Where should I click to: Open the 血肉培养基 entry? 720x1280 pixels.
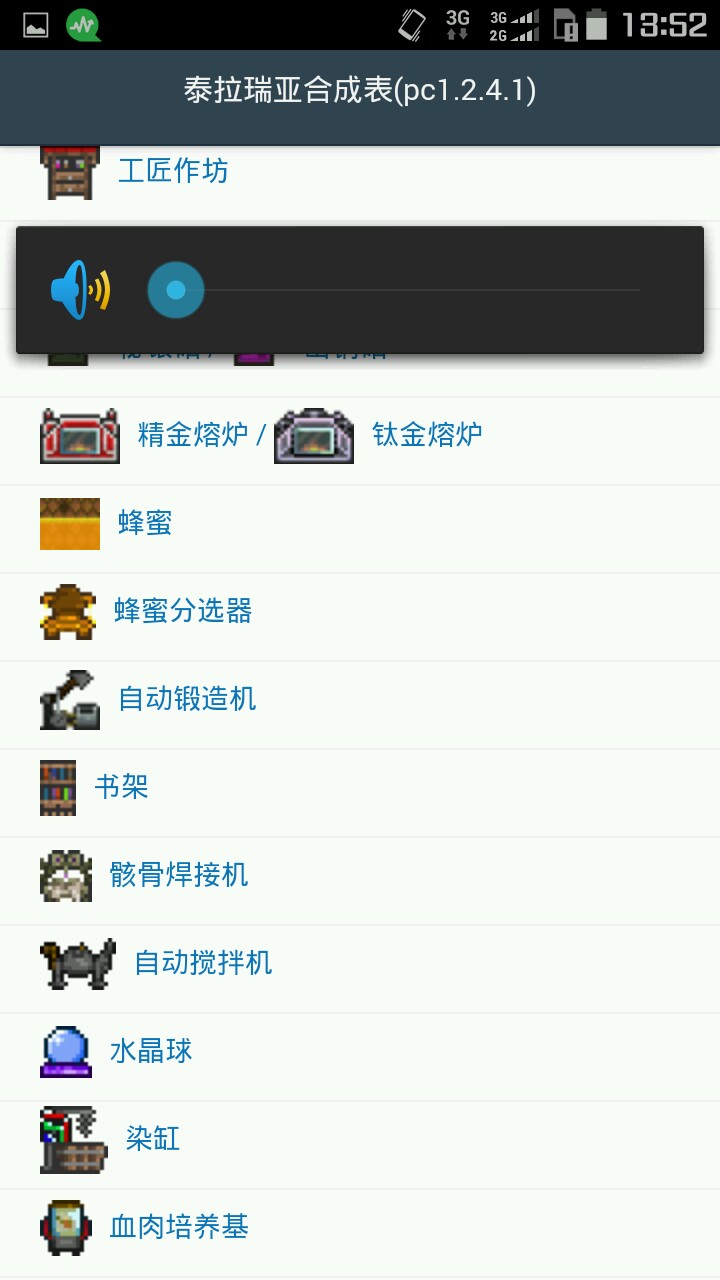[x=179, y=1227]
